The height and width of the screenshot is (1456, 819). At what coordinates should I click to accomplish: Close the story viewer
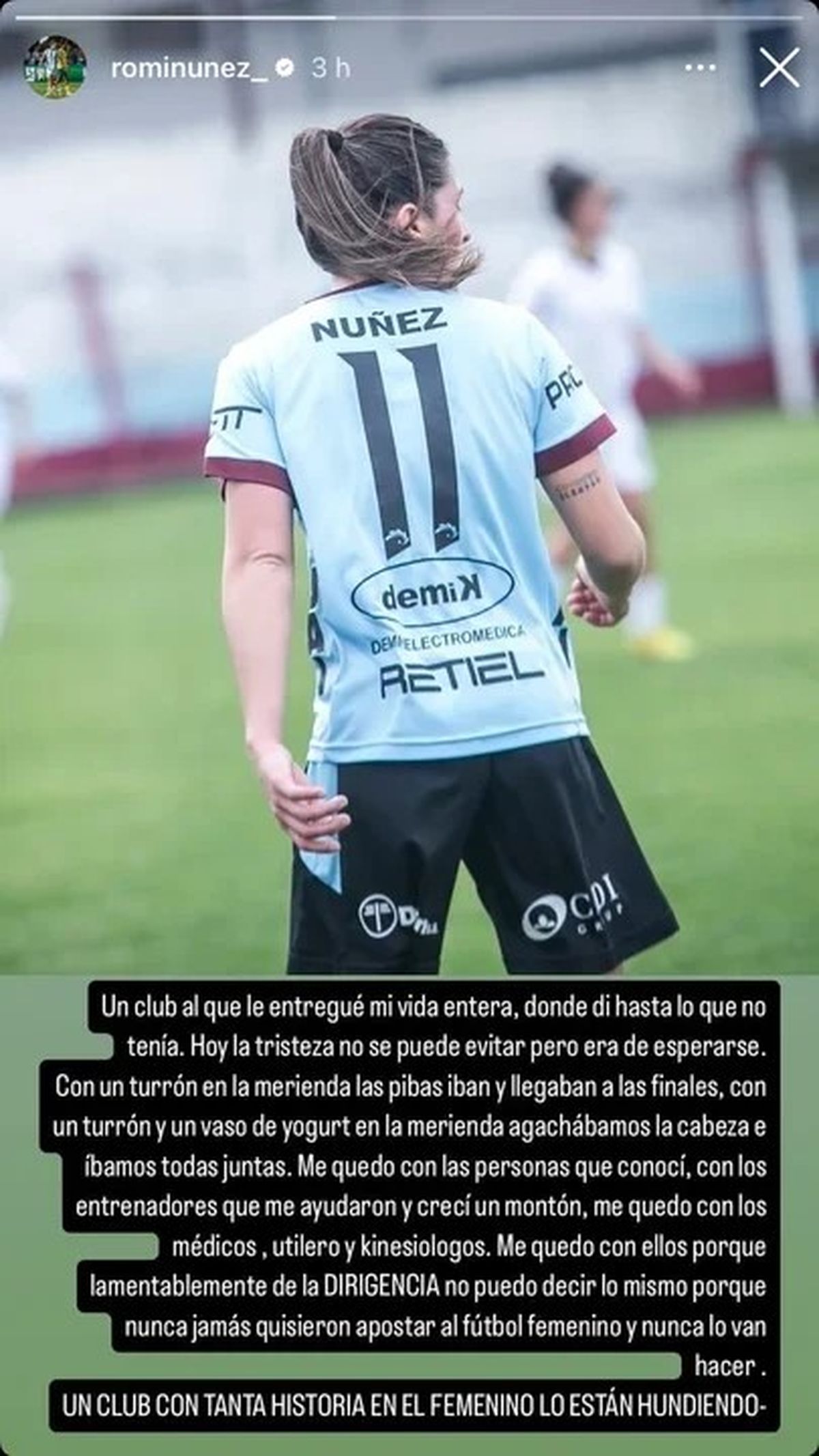(x=779, y=68)
